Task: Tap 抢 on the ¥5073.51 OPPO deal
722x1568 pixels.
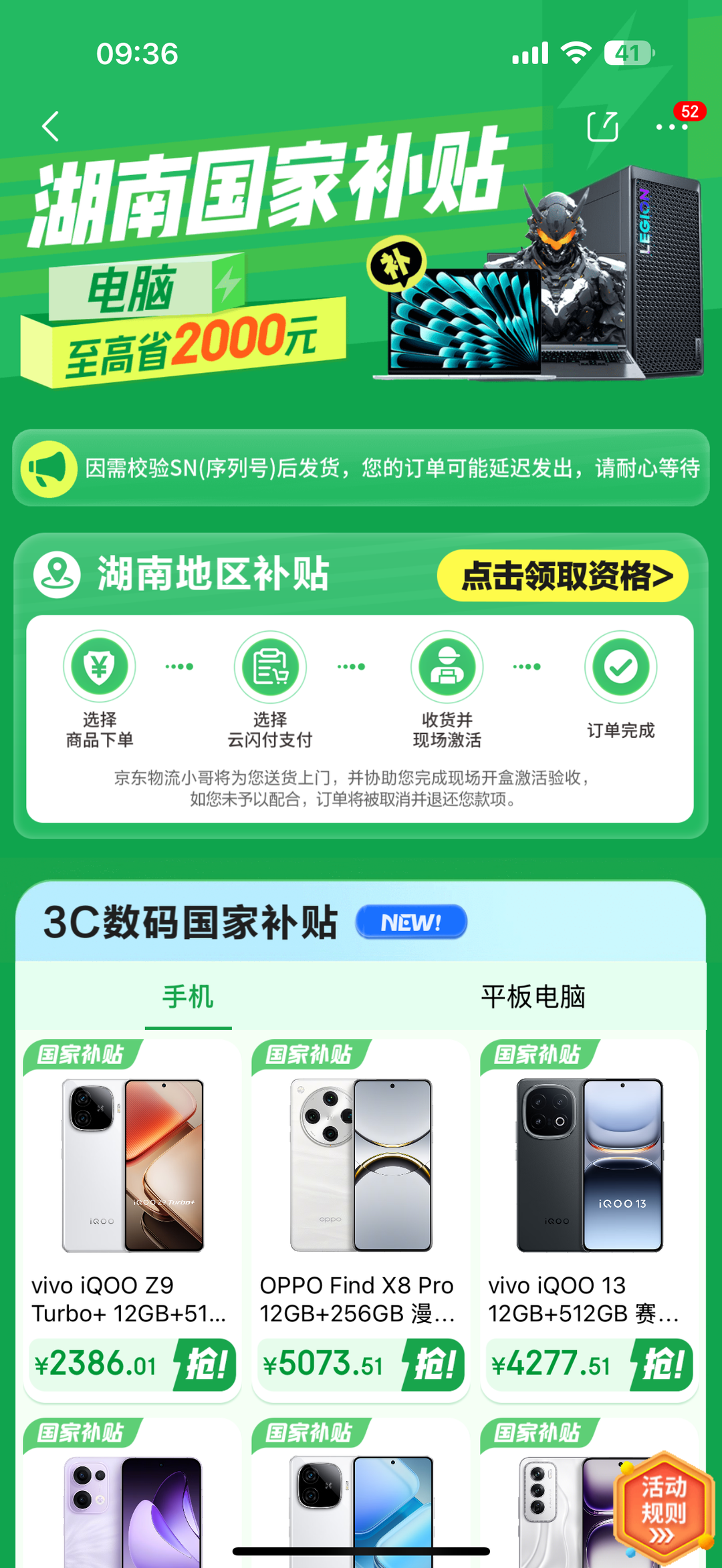Action: 435,1364
